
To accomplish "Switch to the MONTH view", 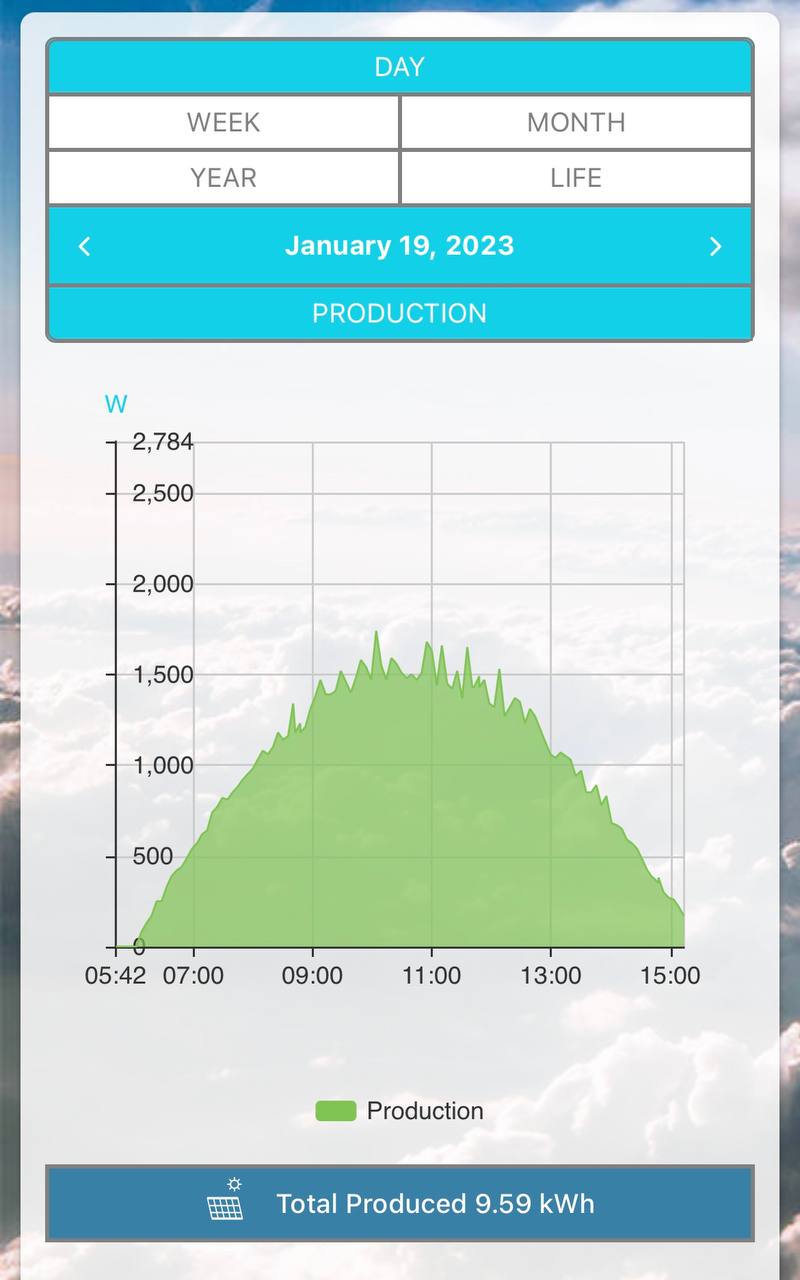I will 576,123.
